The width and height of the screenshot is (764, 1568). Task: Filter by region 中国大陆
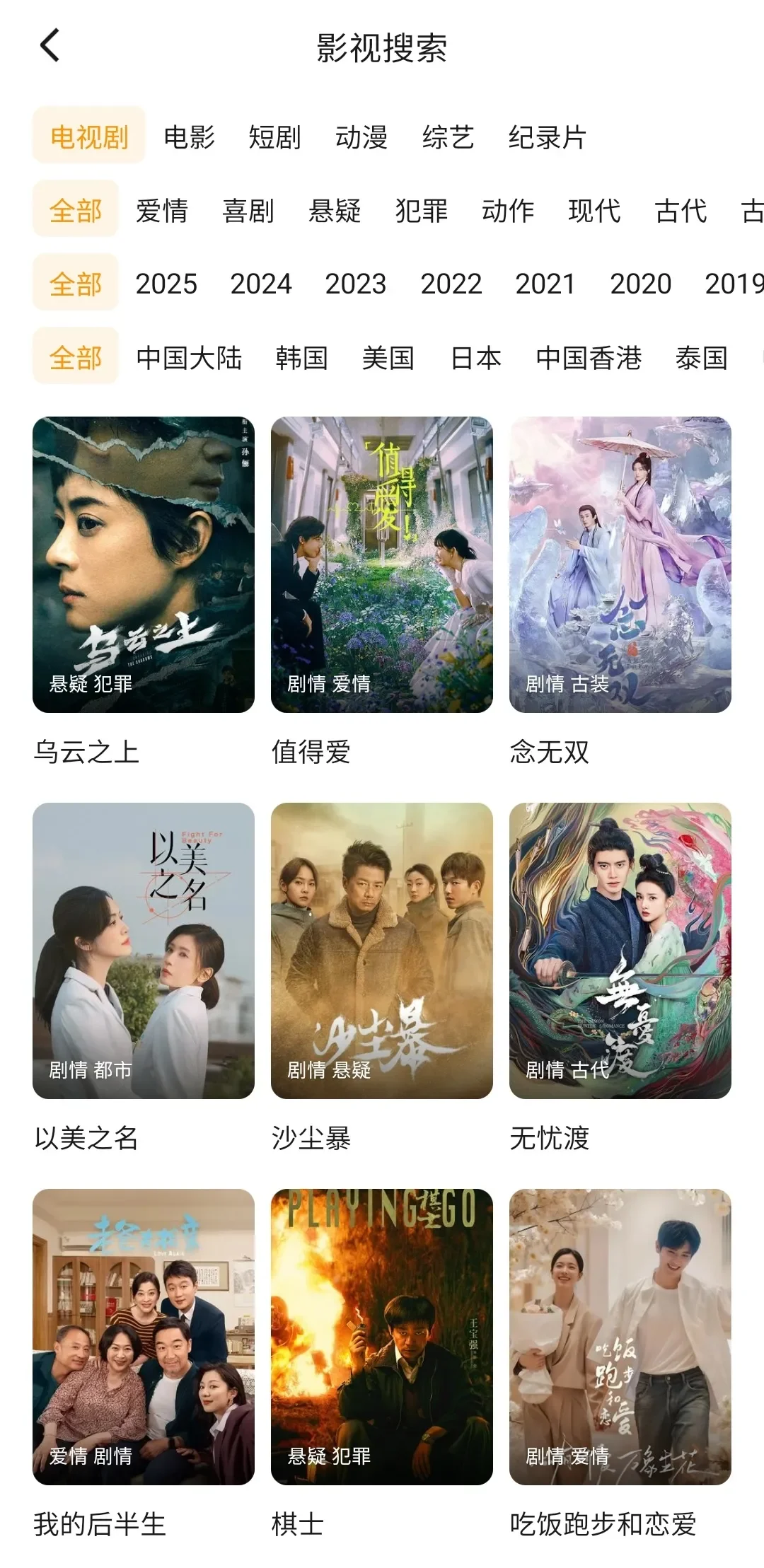(189, 358)
